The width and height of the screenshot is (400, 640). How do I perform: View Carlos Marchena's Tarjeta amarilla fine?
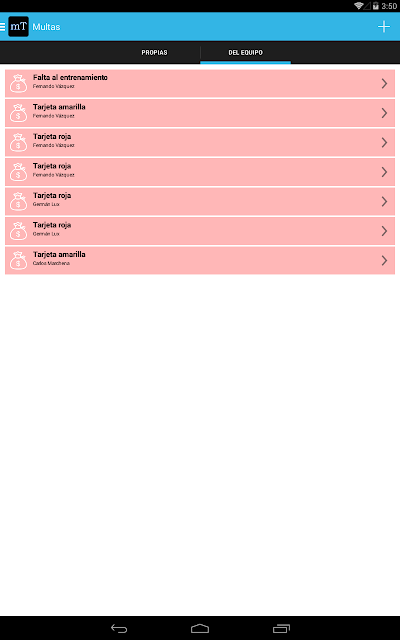tap(200, 260)
